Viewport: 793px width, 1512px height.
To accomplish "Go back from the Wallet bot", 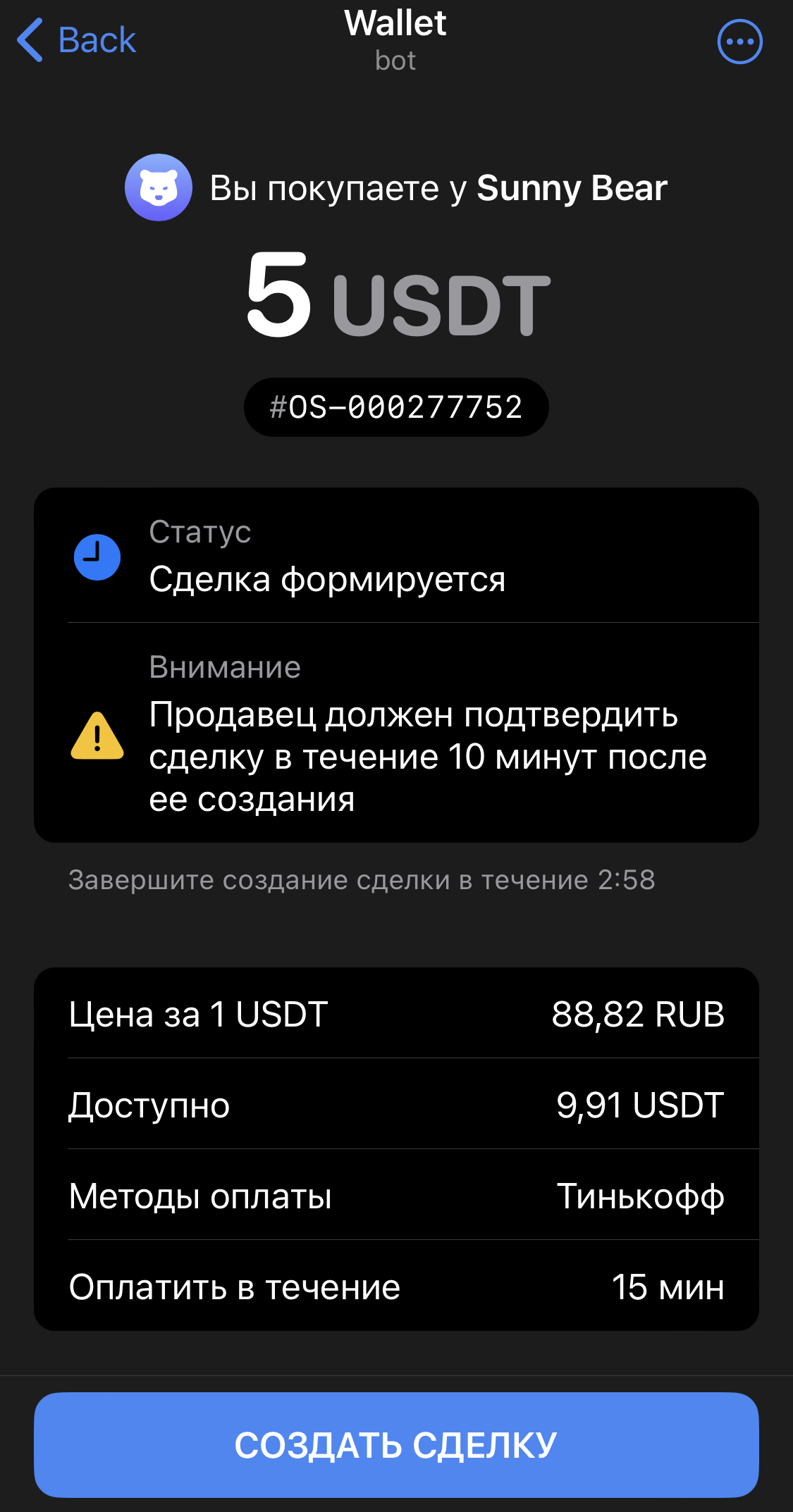I will tap(76, 40).
